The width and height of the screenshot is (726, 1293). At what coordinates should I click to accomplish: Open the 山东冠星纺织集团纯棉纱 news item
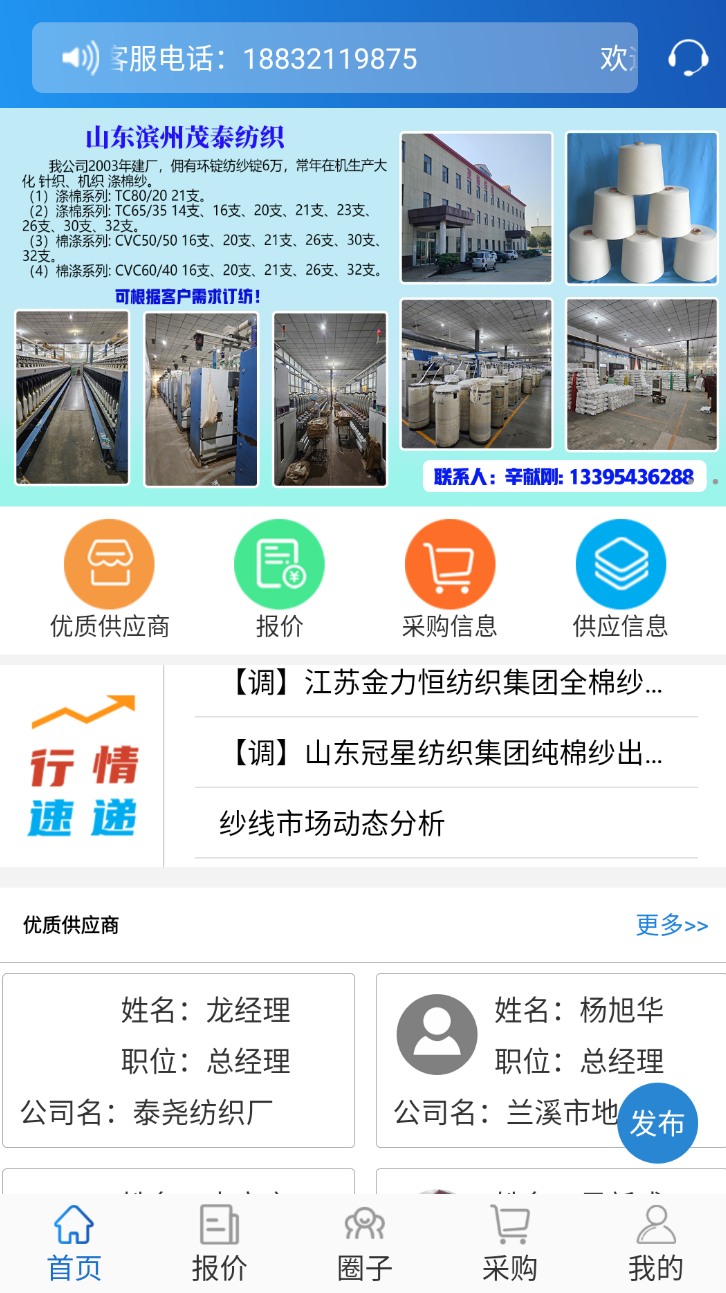(445, 754)
